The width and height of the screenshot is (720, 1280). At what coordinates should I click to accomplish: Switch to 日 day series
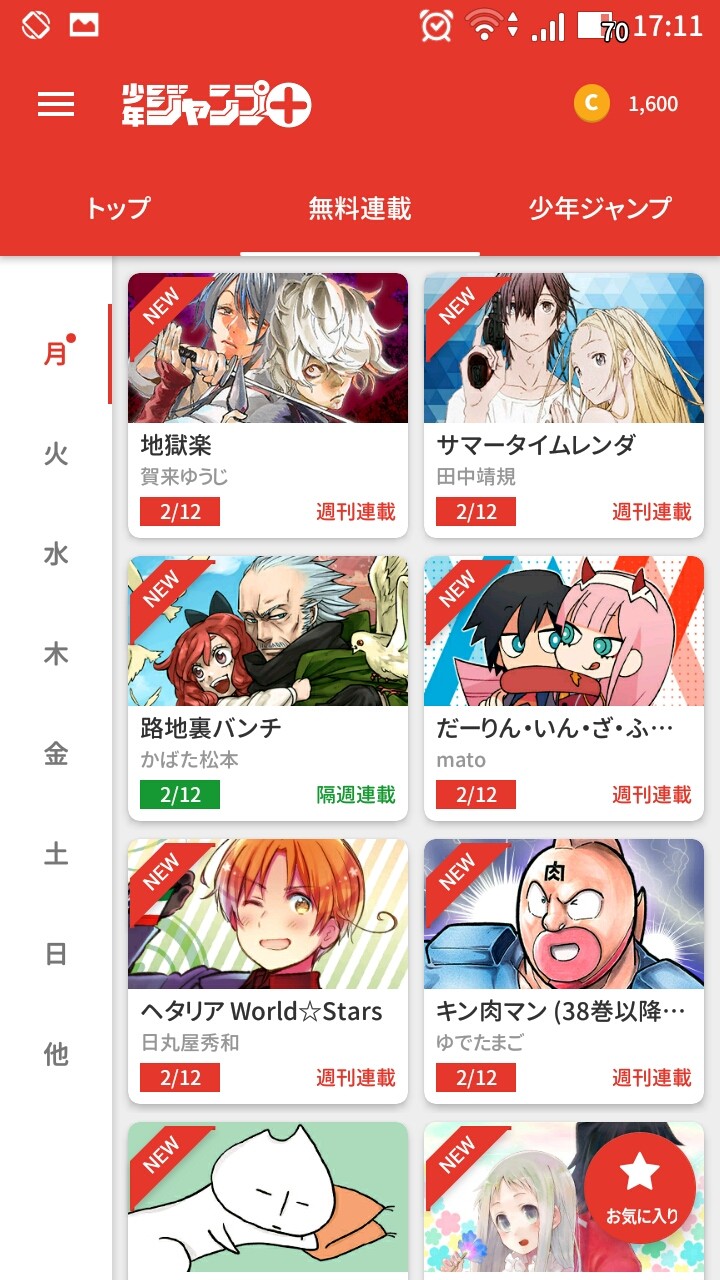[x=56, y=954]
